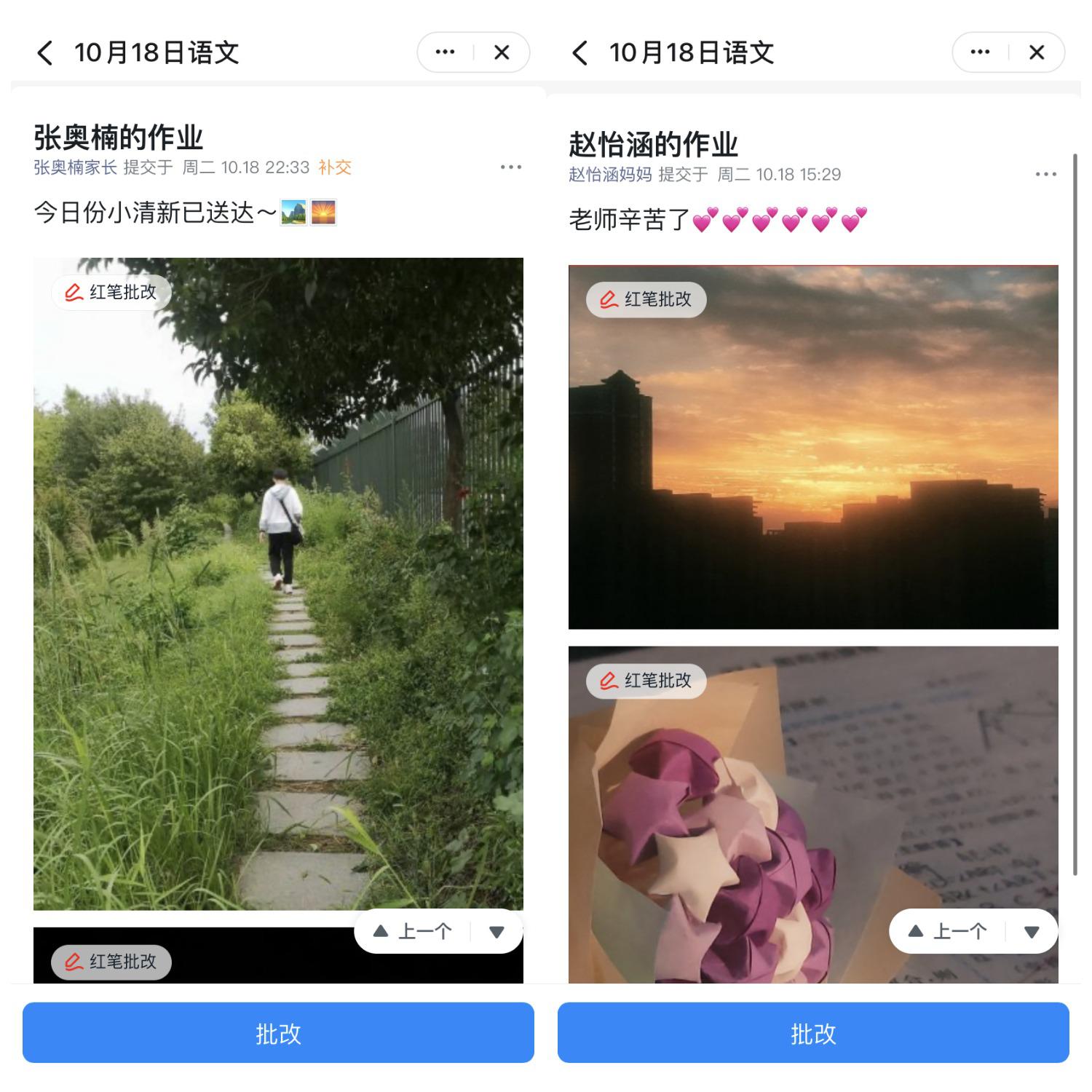Go back from 赵怡涵's homework page
Image resolution: width=1092 pixels, height=1092 pixels.
[x=580, y=53]
